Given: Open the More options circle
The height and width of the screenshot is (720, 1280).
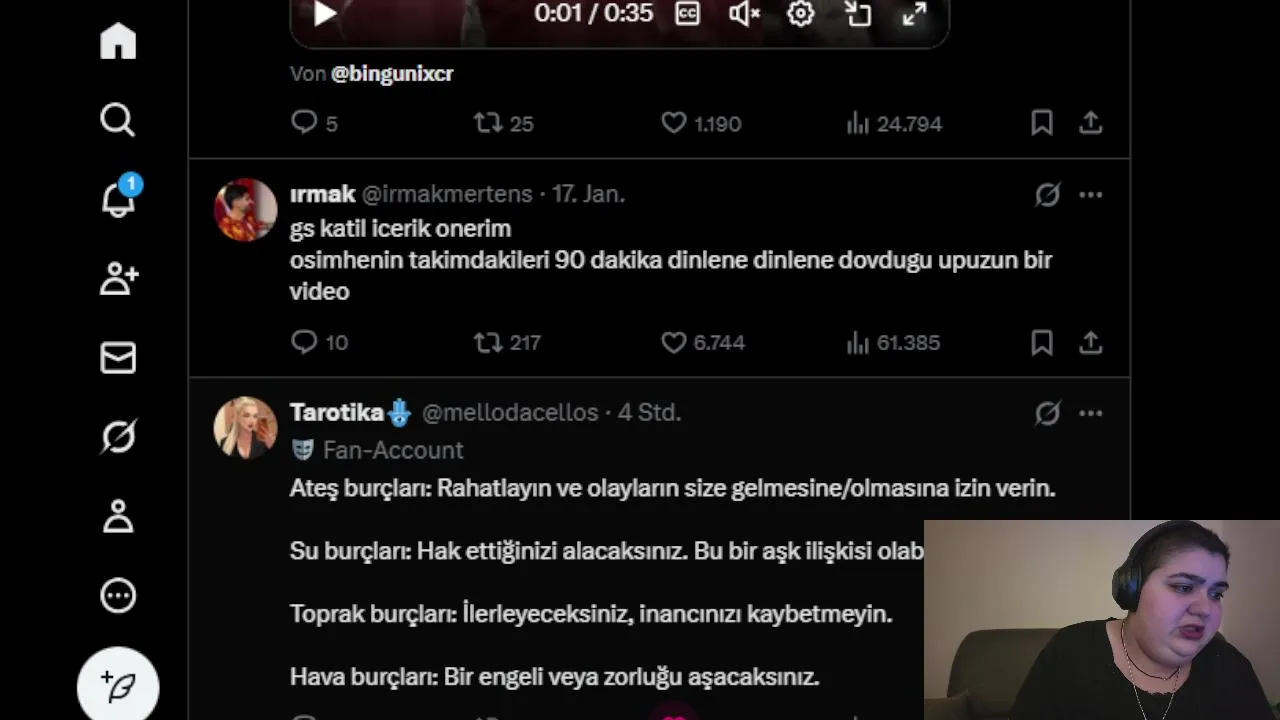Looking at the screenshot, I should click(118, 596).
